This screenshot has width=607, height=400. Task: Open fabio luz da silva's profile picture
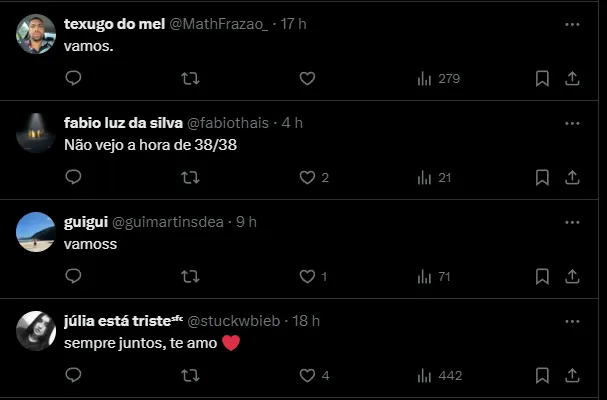coord(36,133)
